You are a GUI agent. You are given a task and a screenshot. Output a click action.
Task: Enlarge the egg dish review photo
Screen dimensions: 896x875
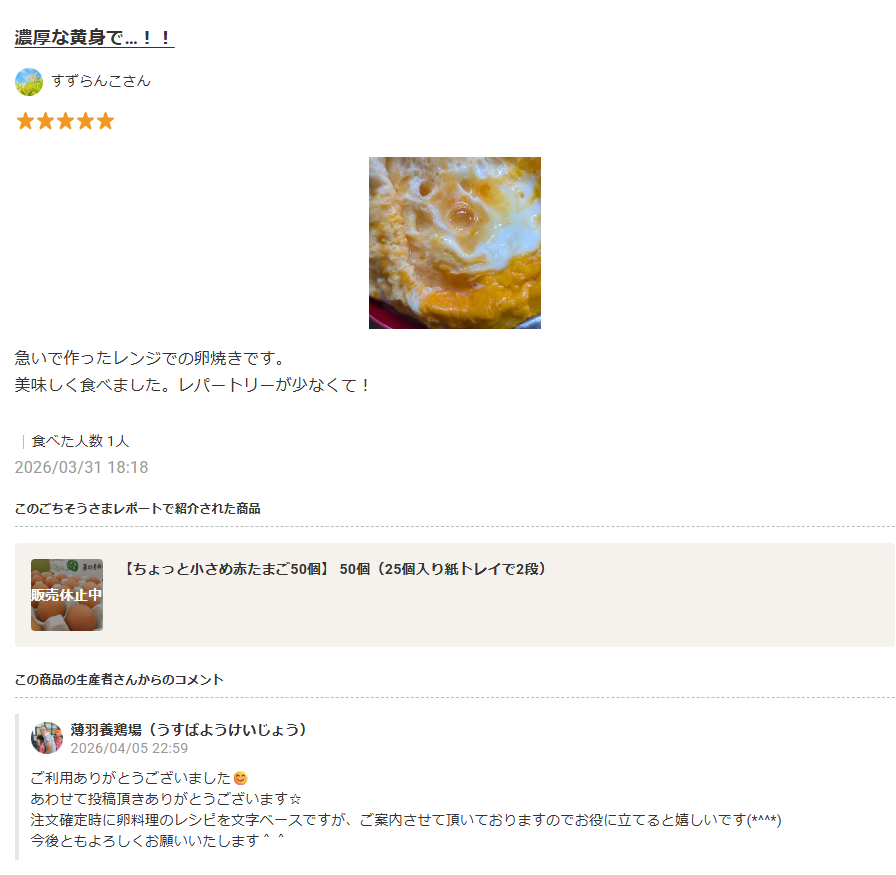click(454, 243)
